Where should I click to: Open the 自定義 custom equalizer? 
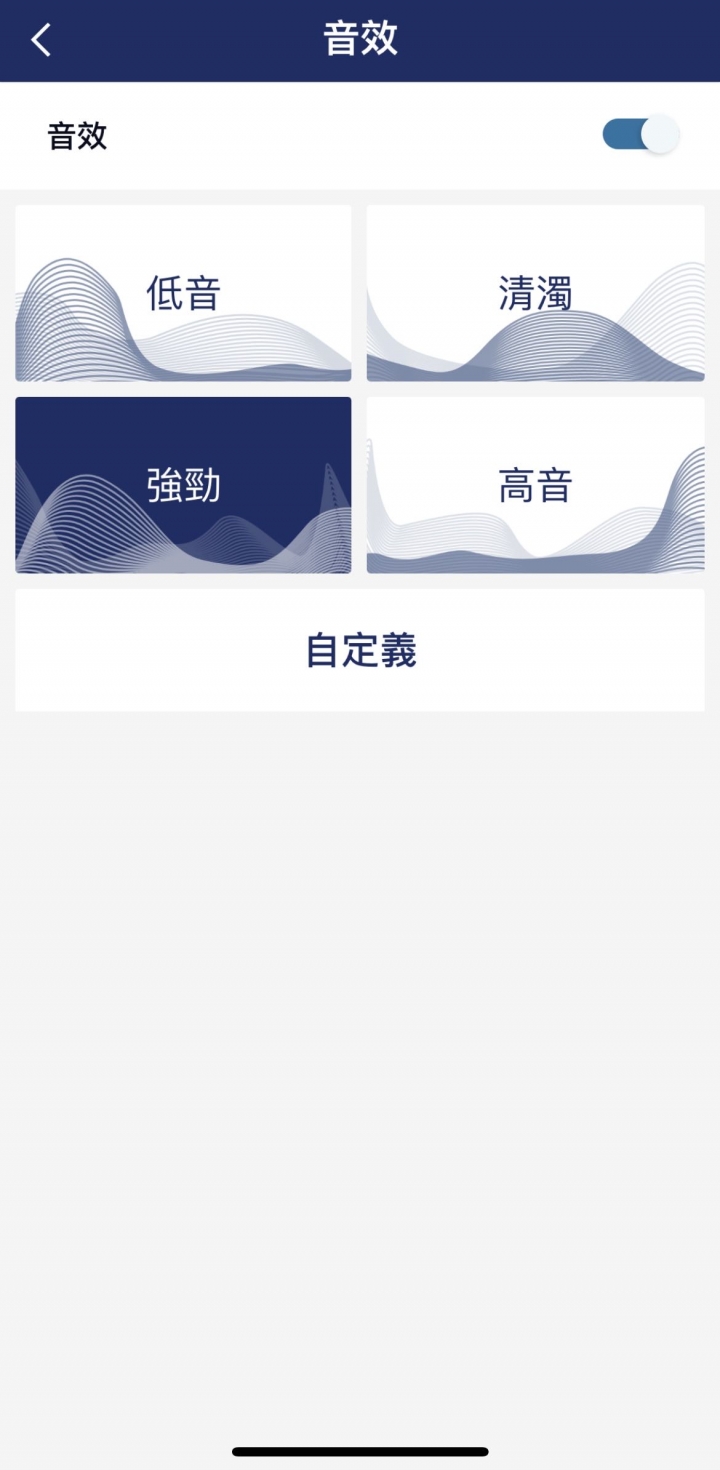coord(360,650)
